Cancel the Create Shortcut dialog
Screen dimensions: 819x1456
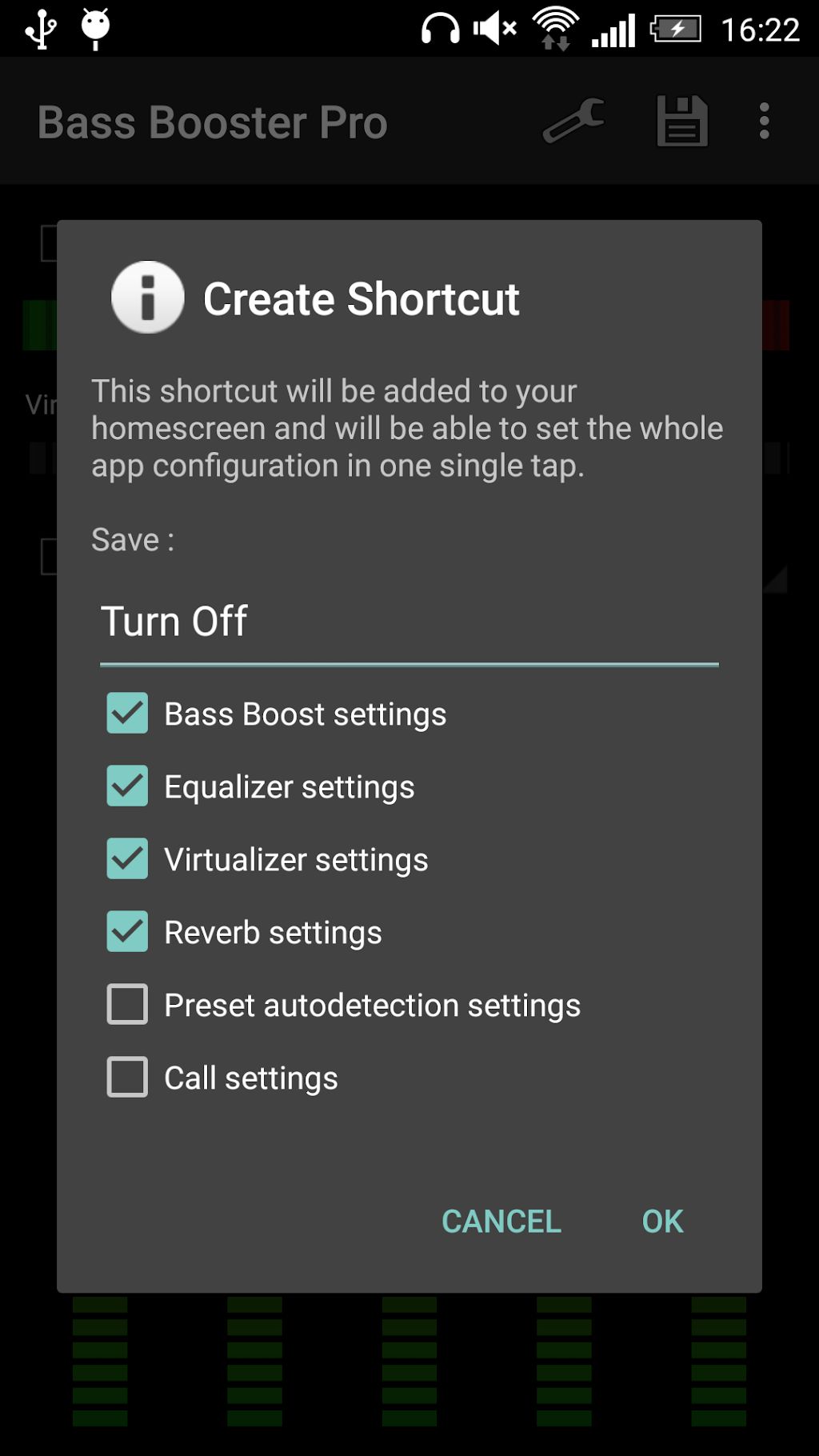[501, 1222]
